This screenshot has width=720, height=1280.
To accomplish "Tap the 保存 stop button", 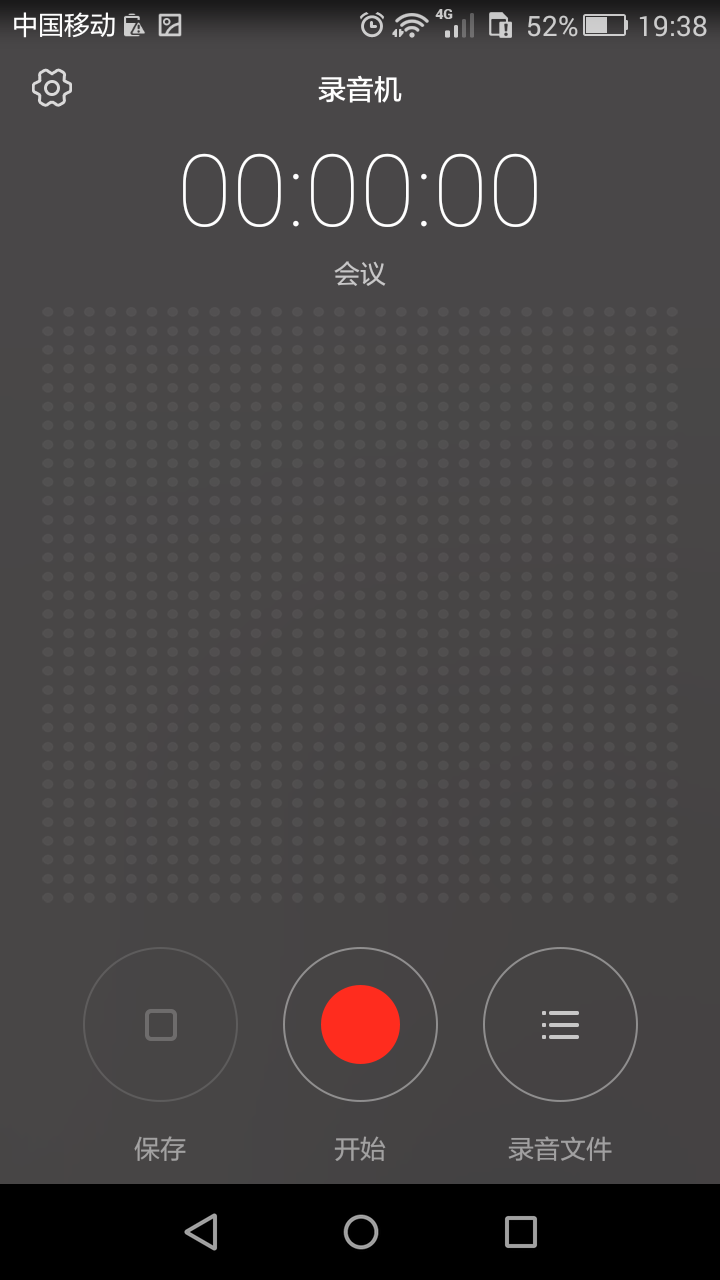I will click(x=160, y=1024).
